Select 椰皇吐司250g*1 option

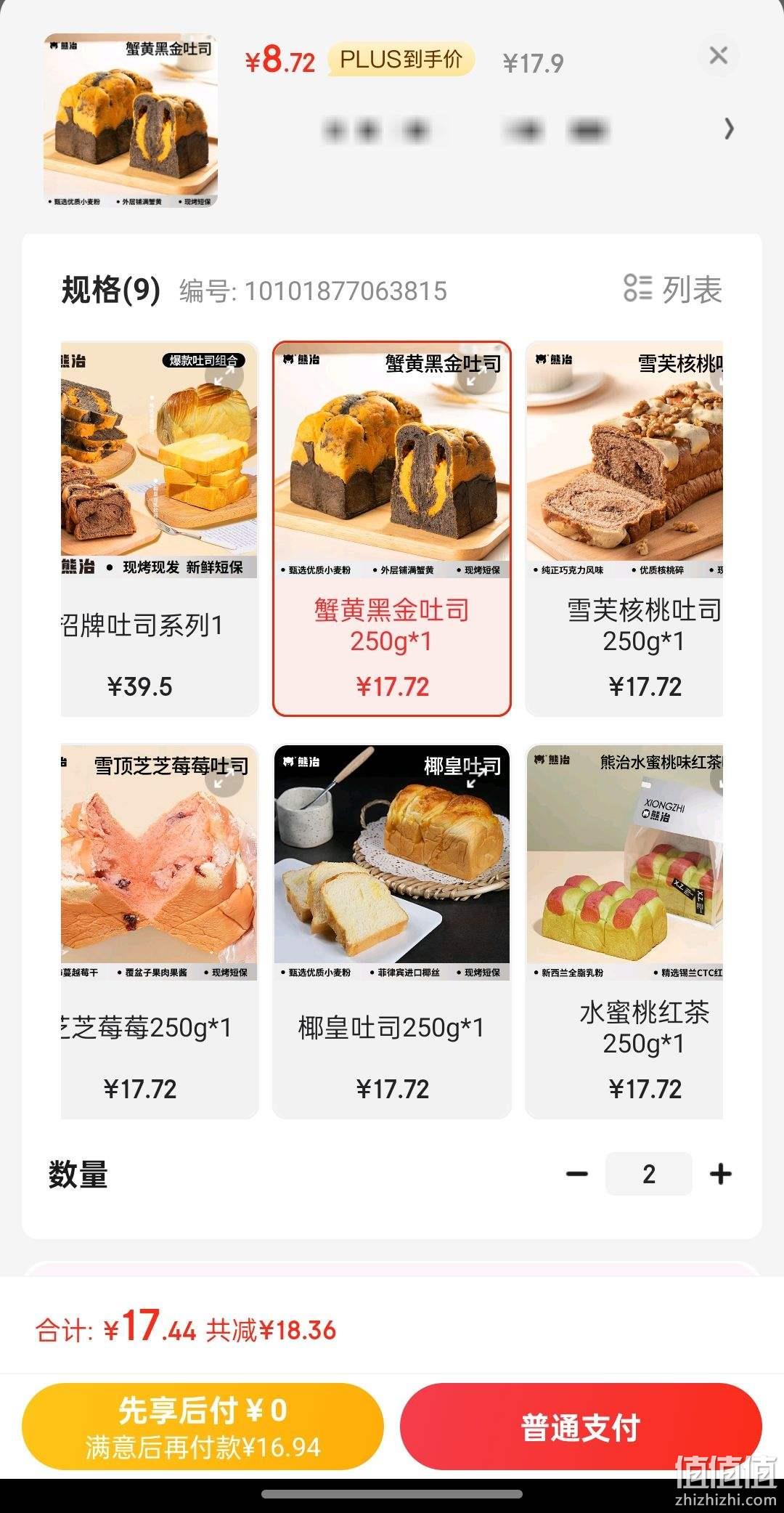tap(392, 931)
